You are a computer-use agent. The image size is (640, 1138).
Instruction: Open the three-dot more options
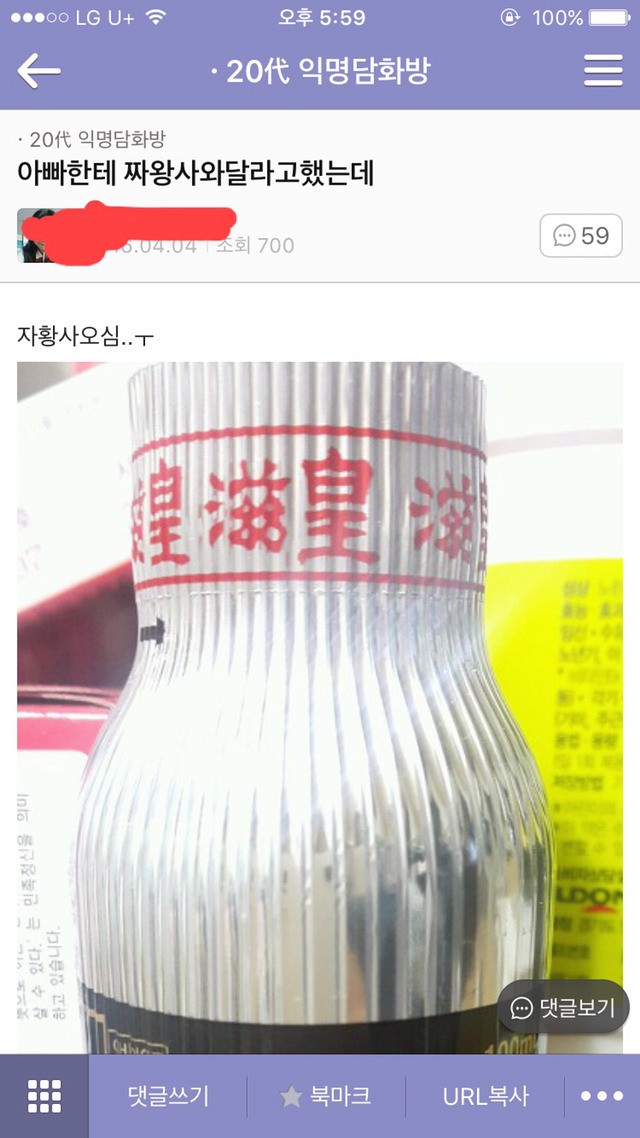(602, 1096)
